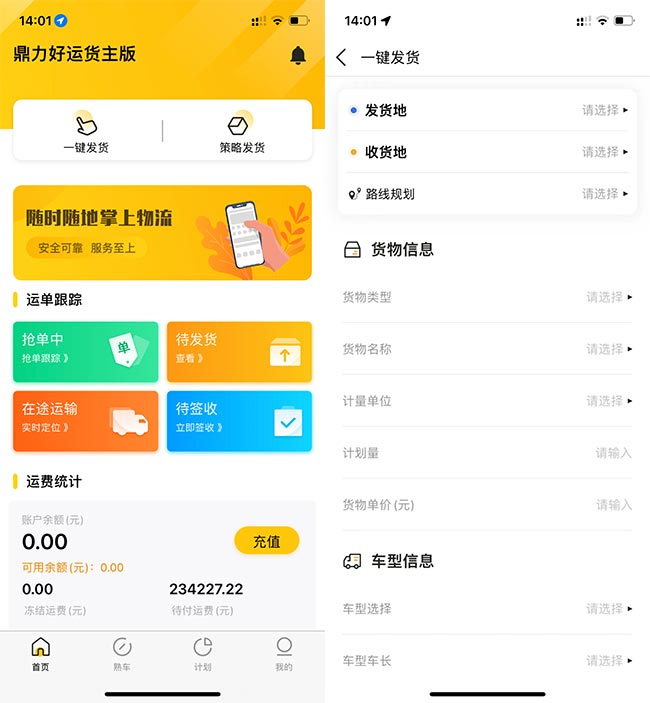The image size is (650, 703).
Task: Go to the 我的 tab
Action: point(284,654)
